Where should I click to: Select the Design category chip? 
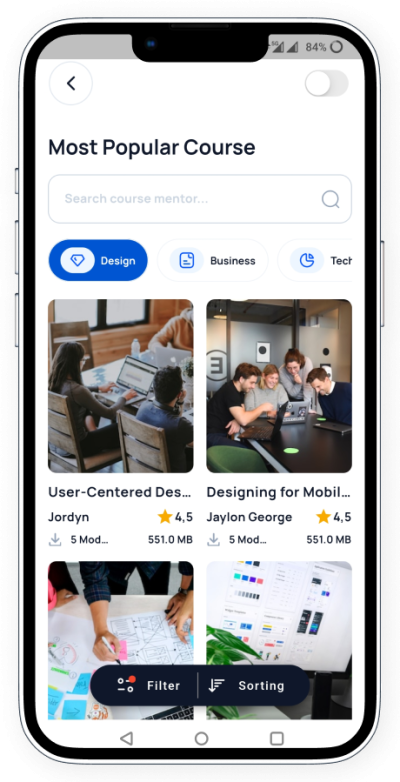tap(98, 260)
